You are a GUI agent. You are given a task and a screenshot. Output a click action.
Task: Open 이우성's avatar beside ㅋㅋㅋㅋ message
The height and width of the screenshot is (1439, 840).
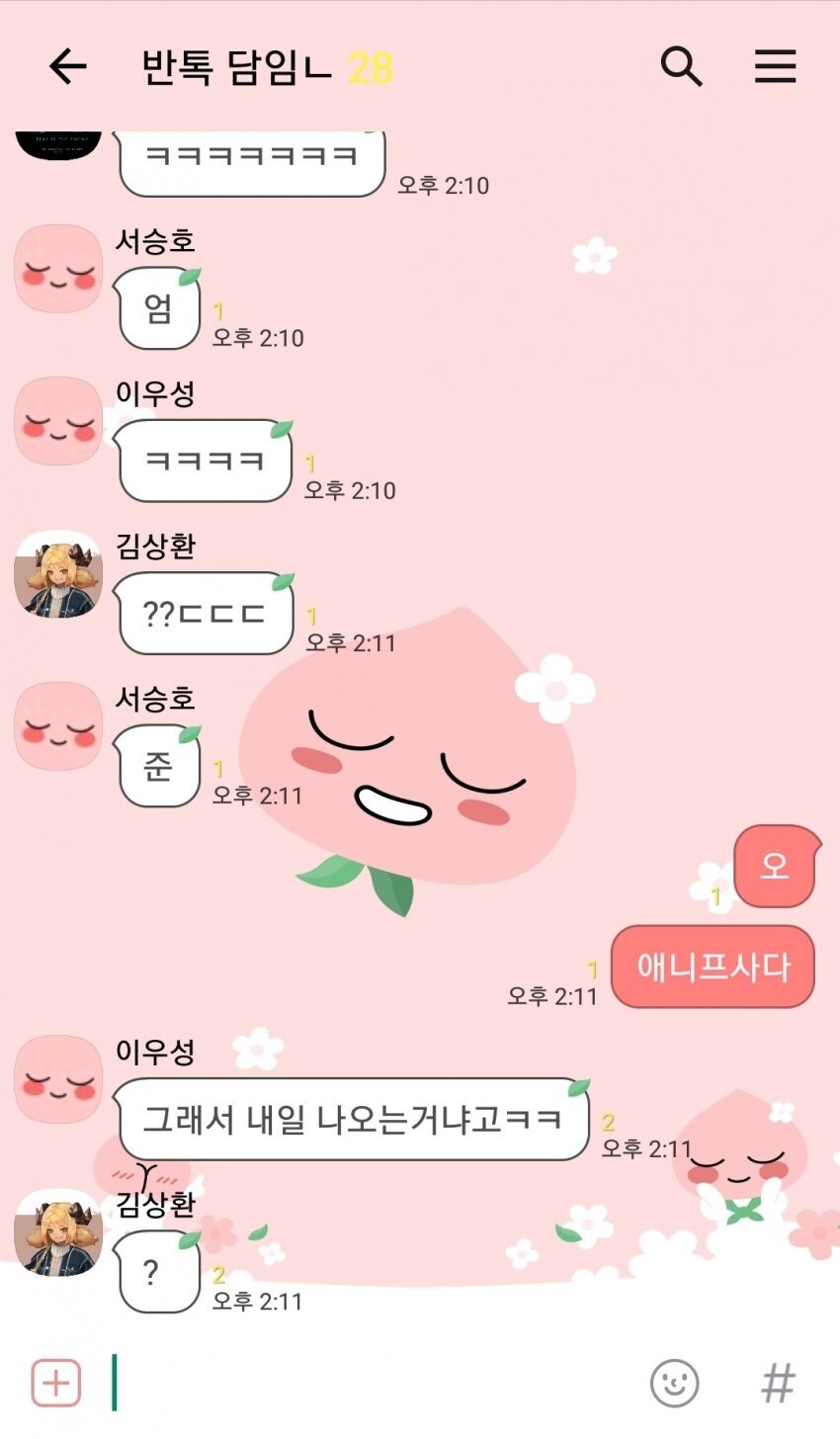[x=58, y=421]
